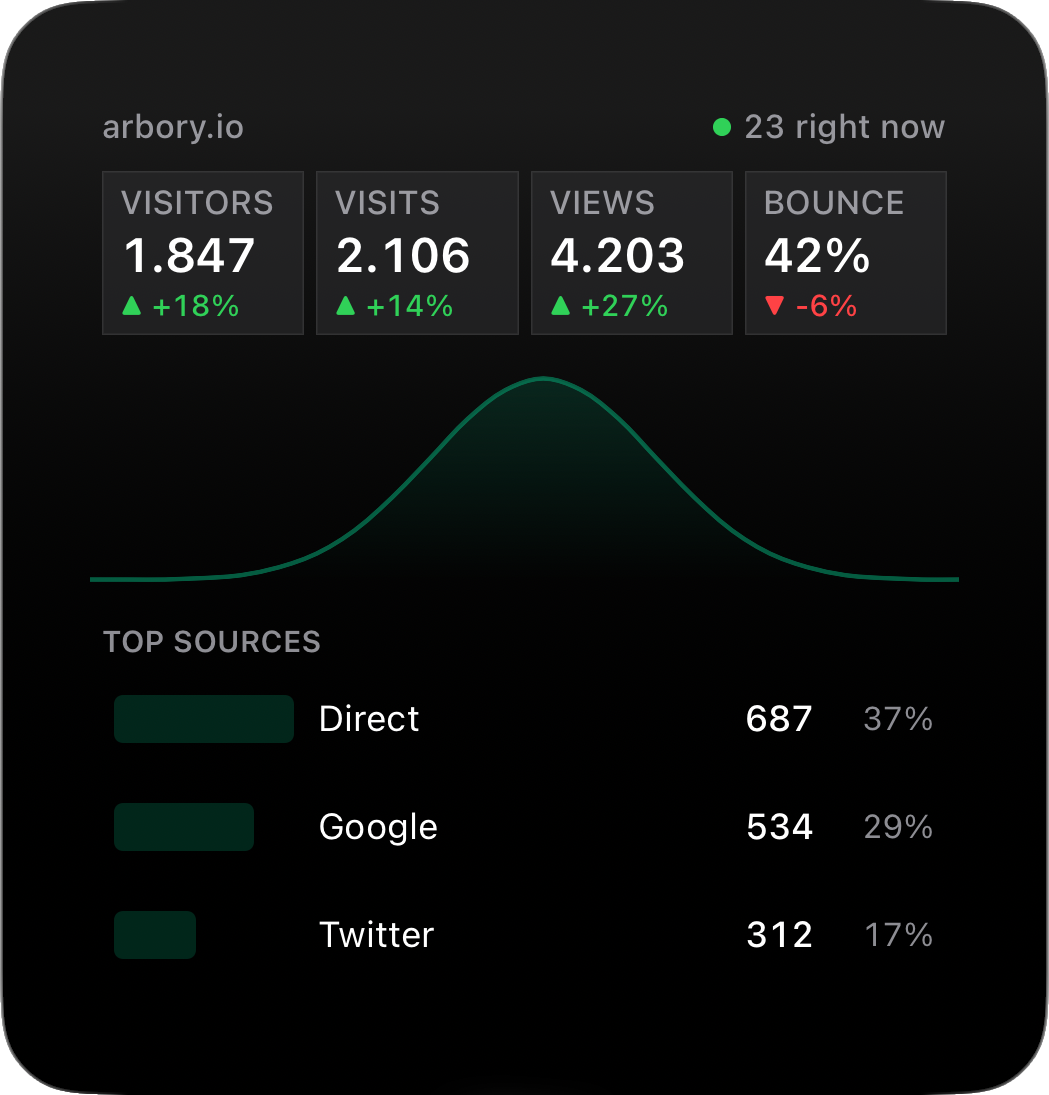Select the VISITS metric card
The width and height of the screenshot is (1049, 1095).
[417, 252]
